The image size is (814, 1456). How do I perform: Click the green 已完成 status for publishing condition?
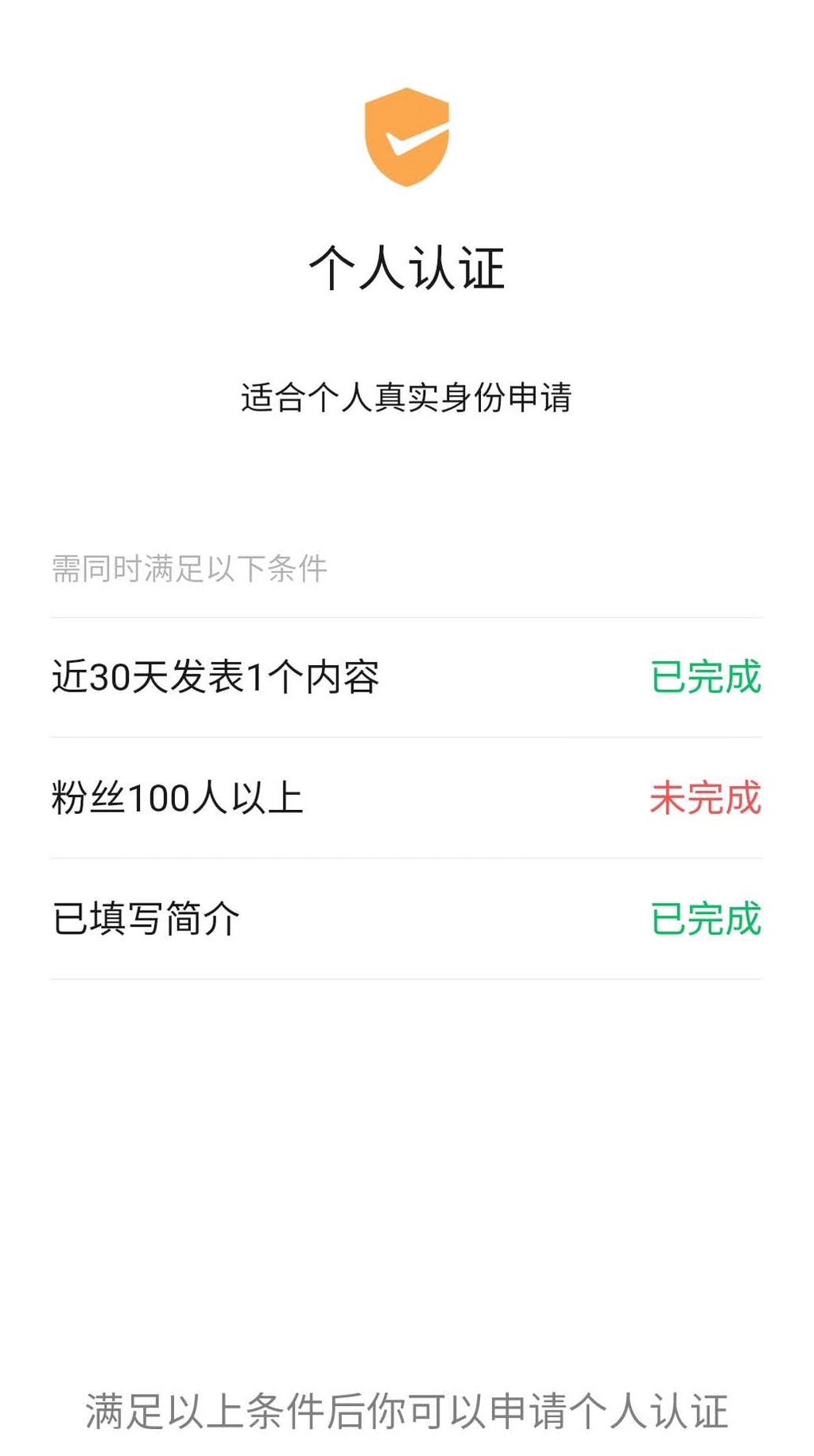[x=706, y=676]
